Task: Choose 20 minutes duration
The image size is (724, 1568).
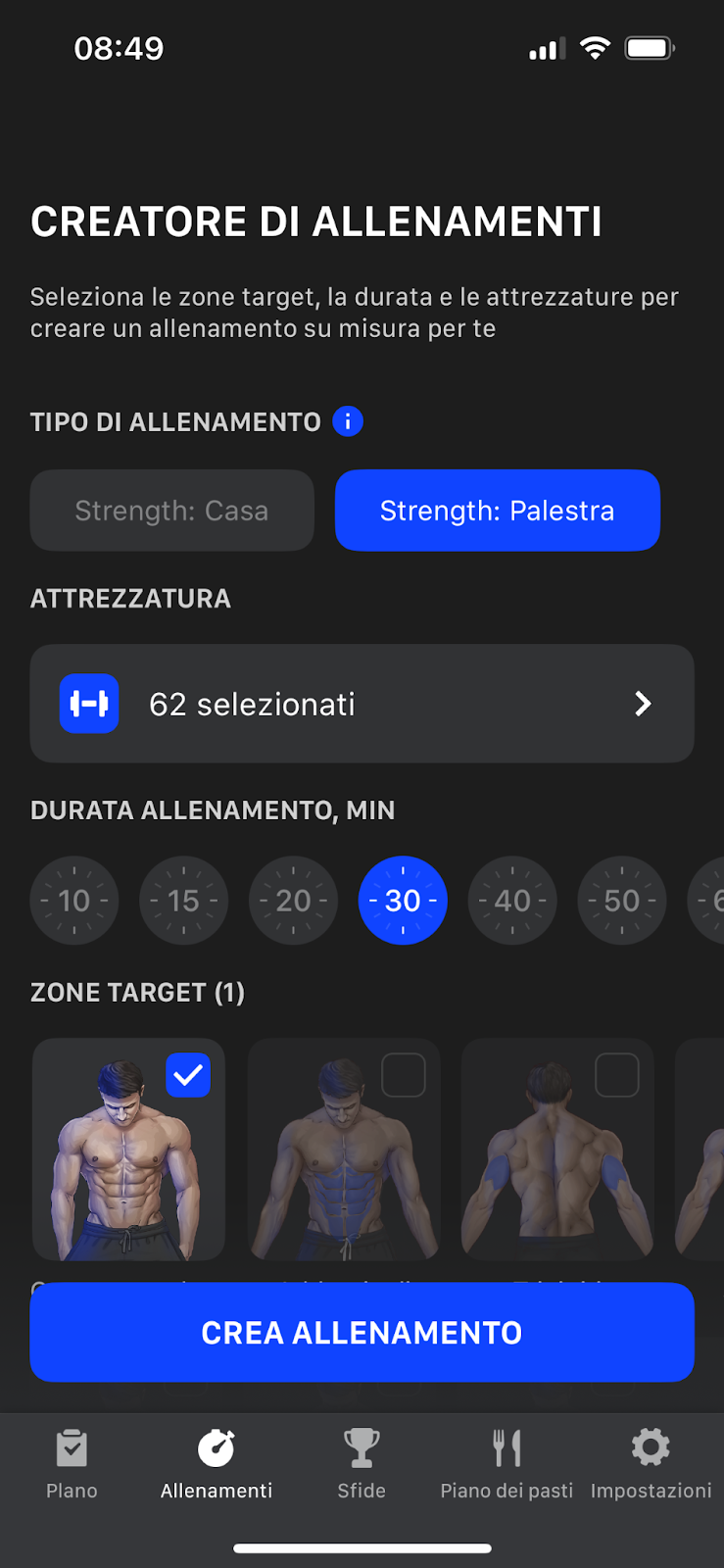Action: 294,901
